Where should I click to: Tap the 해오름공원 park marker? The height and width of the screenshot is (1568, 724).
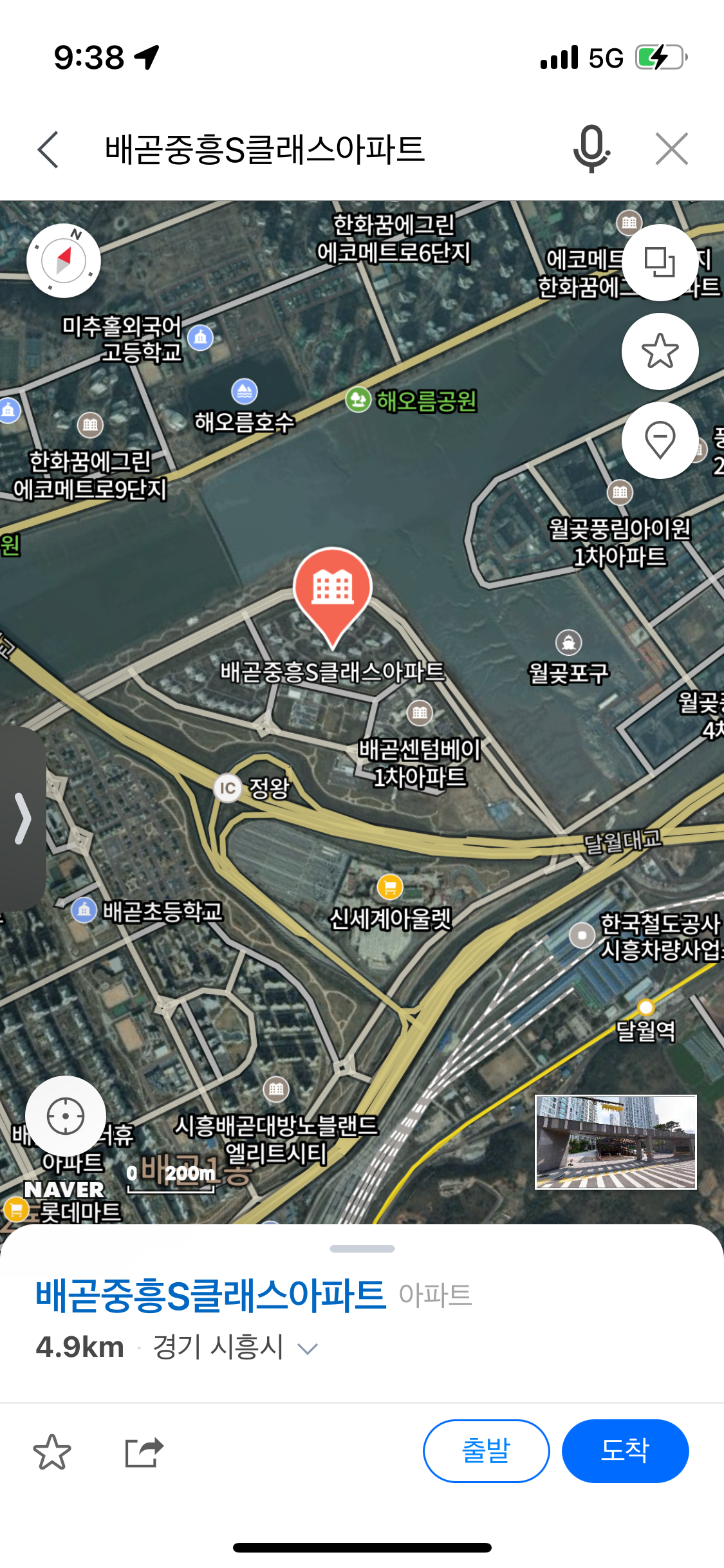358,400
